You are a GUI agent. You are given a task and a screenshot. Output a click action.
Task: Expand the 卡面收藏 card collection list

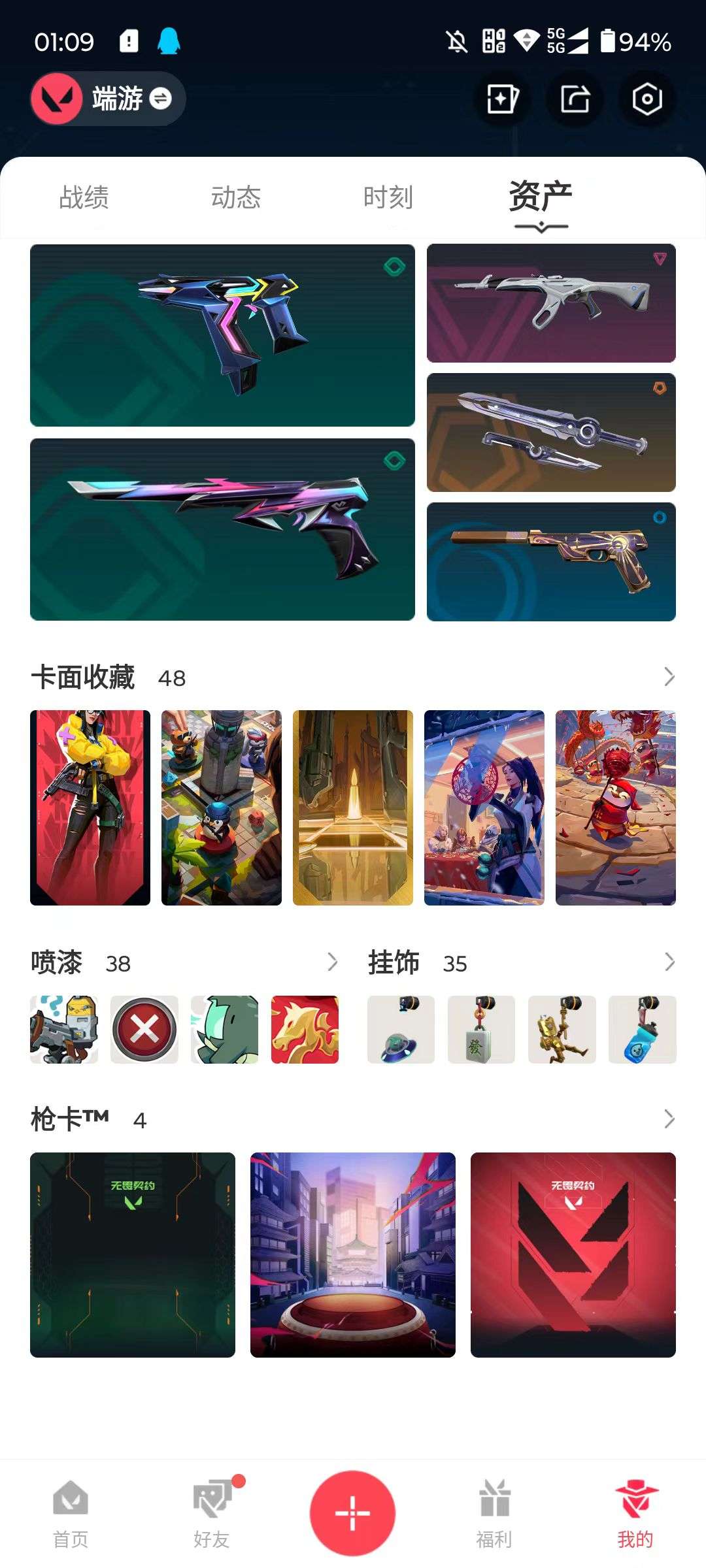669,678
